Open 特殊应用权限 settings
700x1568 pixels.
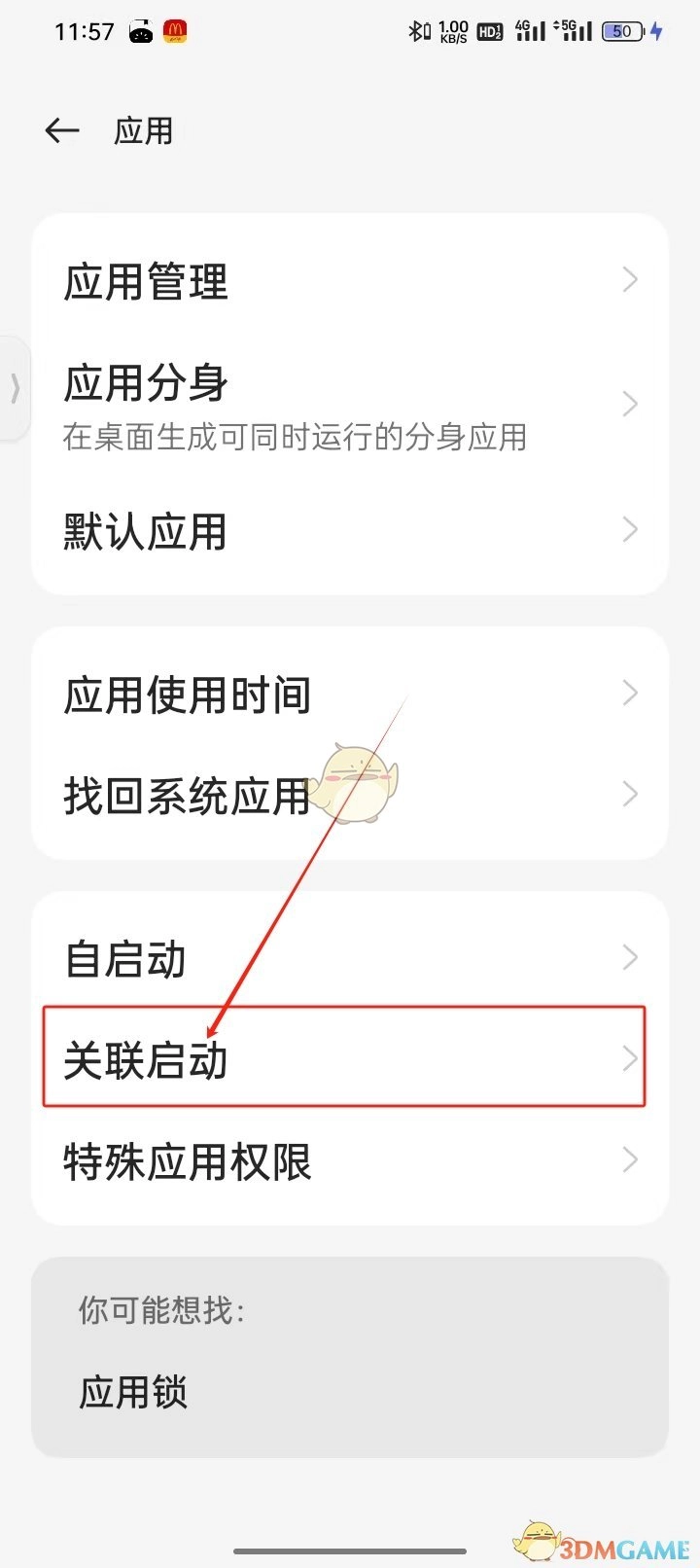pyautogui.click(x=350, y=1161)
